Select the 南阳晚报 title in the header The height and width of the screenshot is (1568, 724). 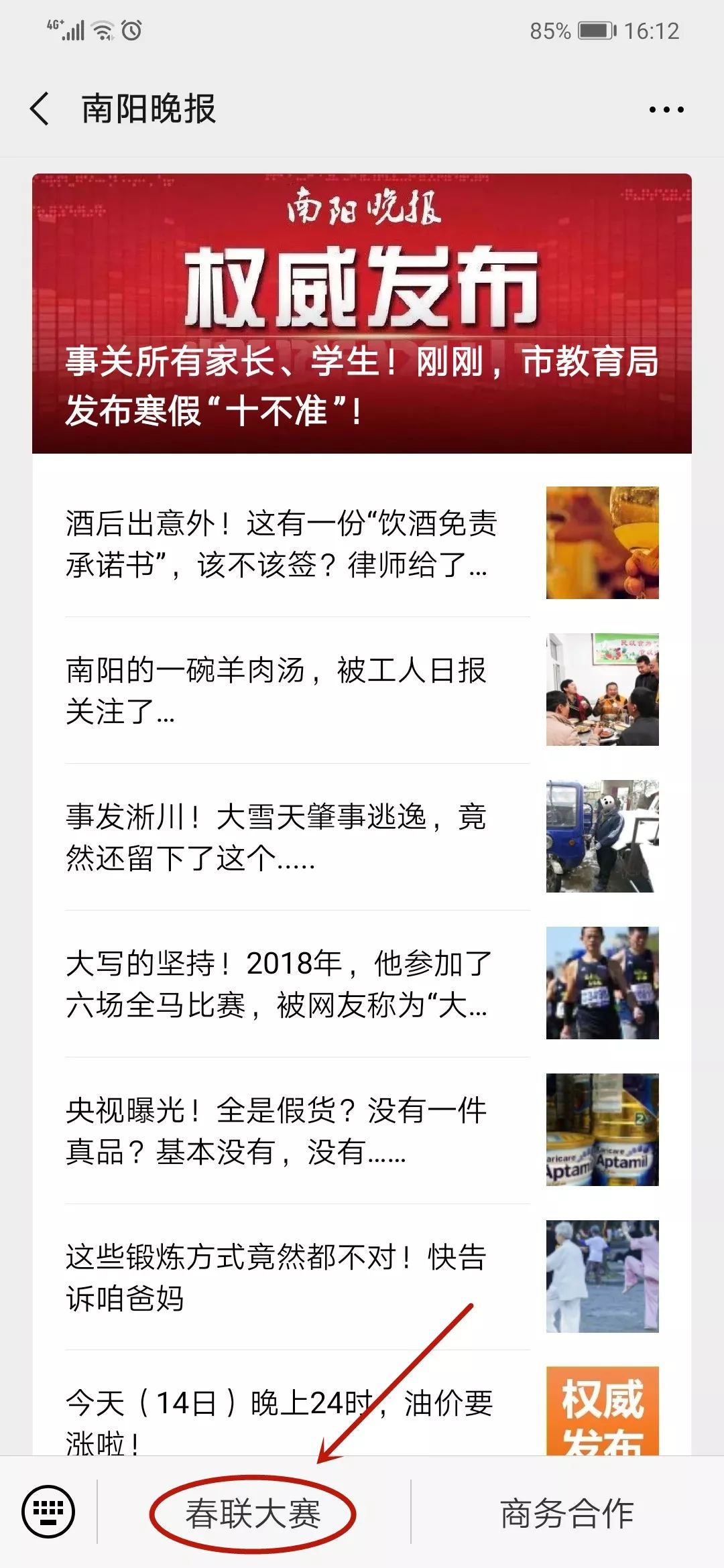(146, 107)
